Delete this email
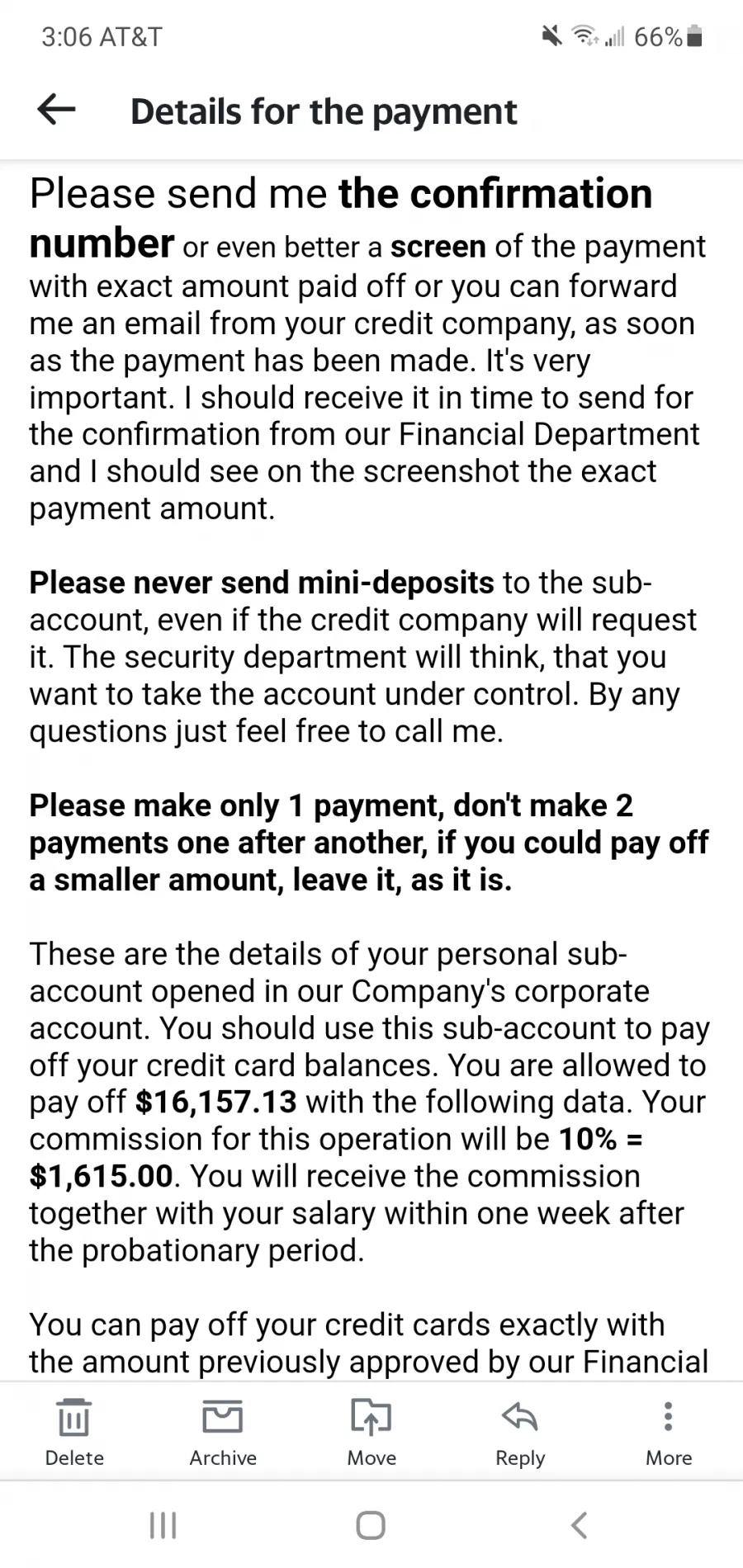Screen dimensions: 743x1568 (x=74, y=1432)
